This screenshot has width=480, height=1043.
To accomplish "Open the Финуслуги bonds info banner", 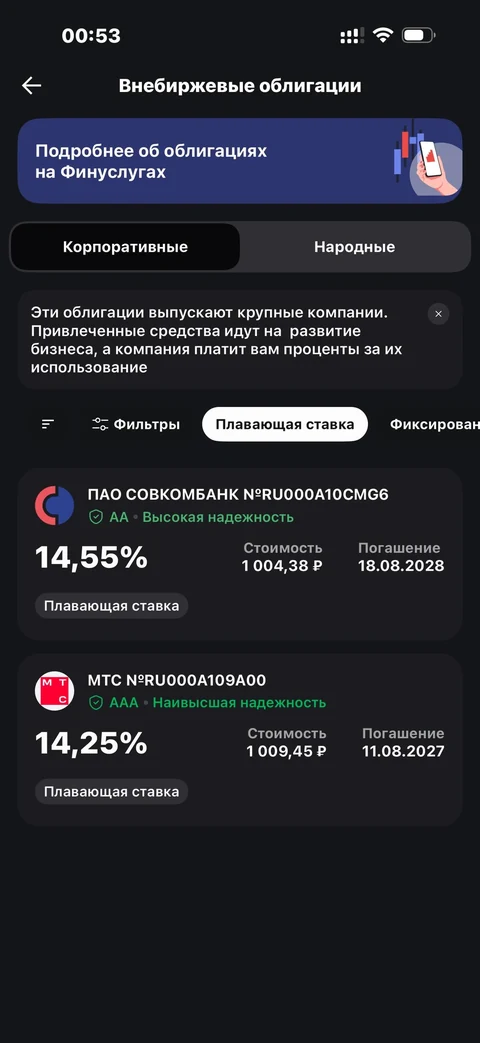I will [x=240, y=161].
